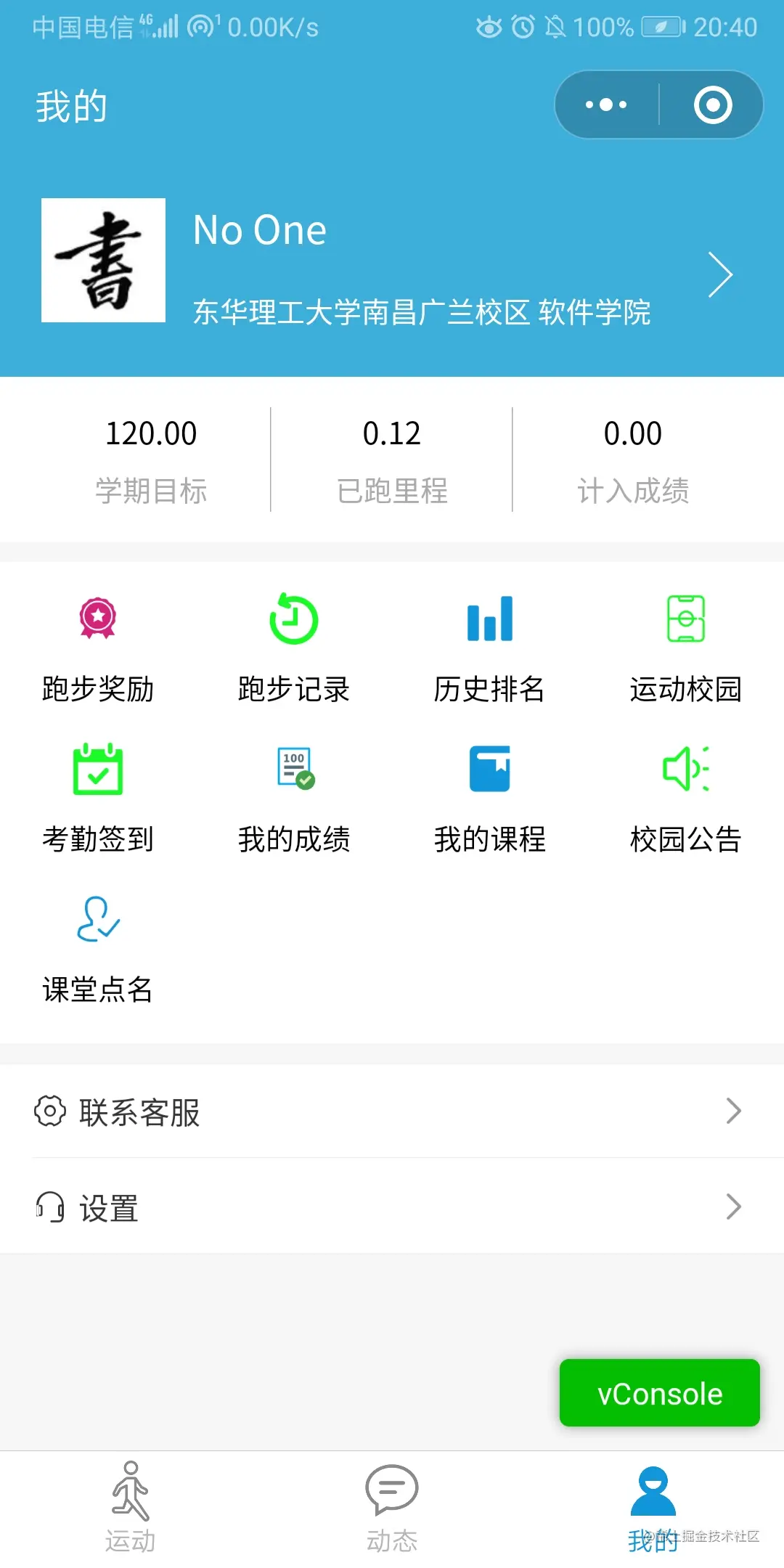Open the 设置 settings row
Viewport: 784px width, 1568px height.
[392, 1207]
